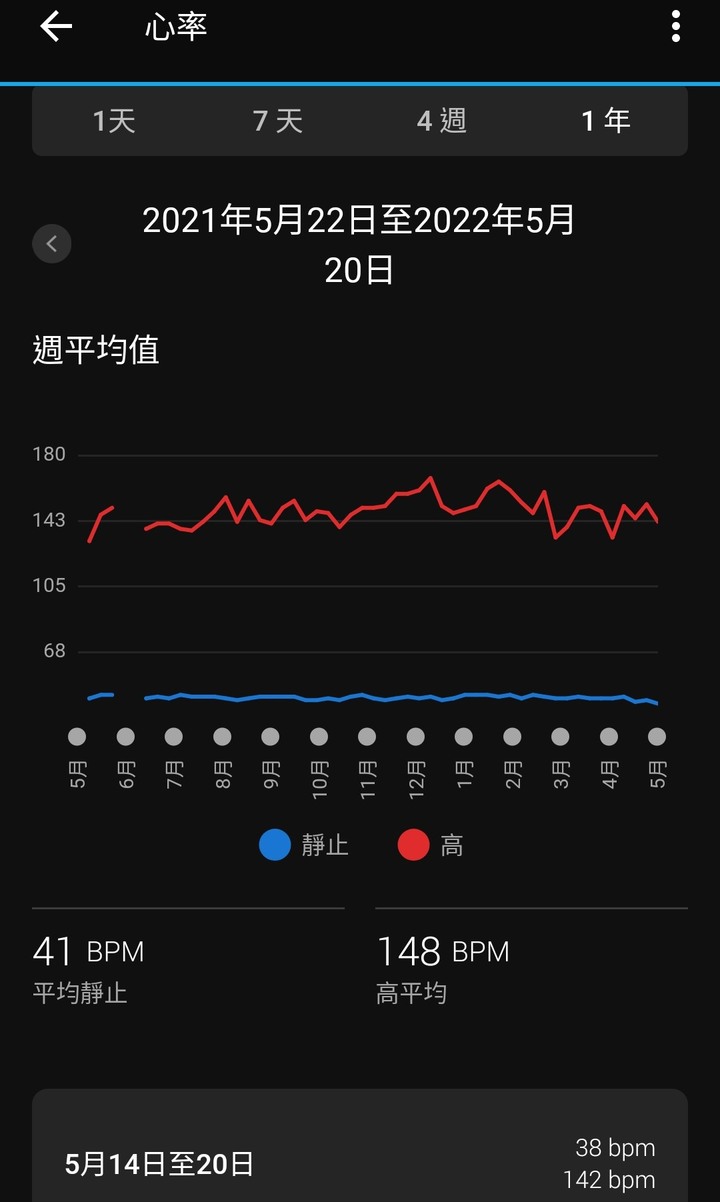Switch to the 7天 tab
Image resolution: width=720 pixels, height=1202 pixels.
[x=278, y=121]
